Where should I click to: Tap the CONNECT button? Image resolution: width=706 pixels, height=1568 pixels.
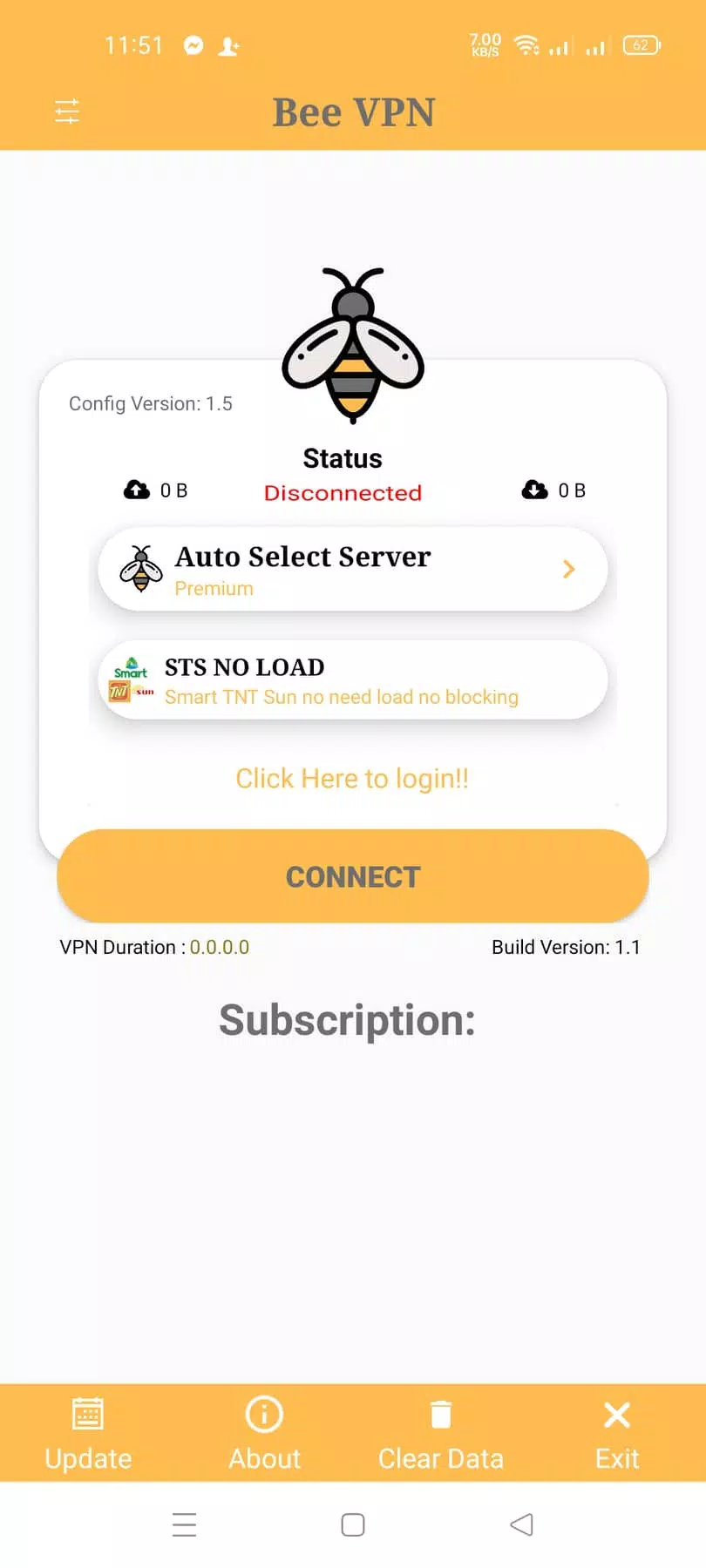click(x=353, y=876)
